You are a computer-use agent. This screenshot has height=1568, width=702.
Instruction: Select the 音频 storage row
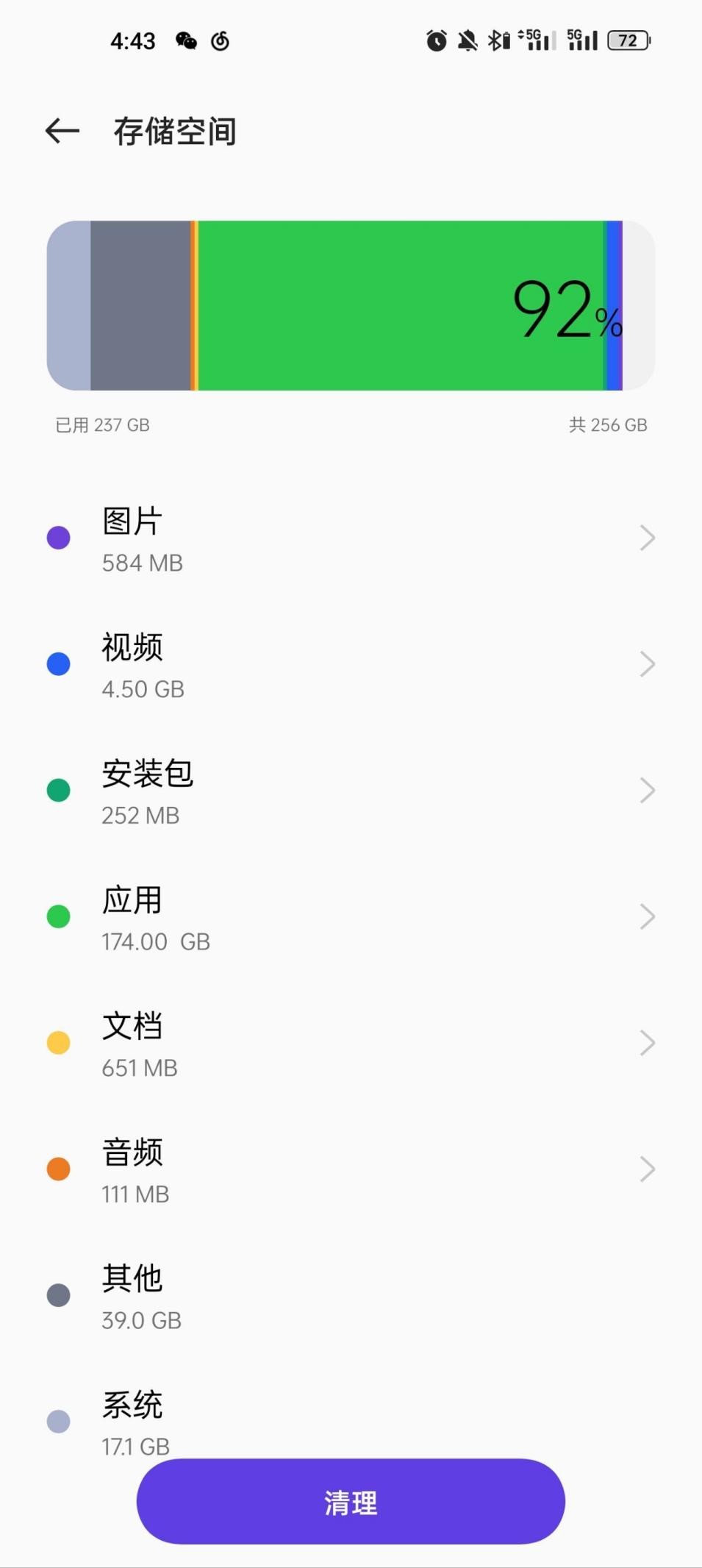648,1168
